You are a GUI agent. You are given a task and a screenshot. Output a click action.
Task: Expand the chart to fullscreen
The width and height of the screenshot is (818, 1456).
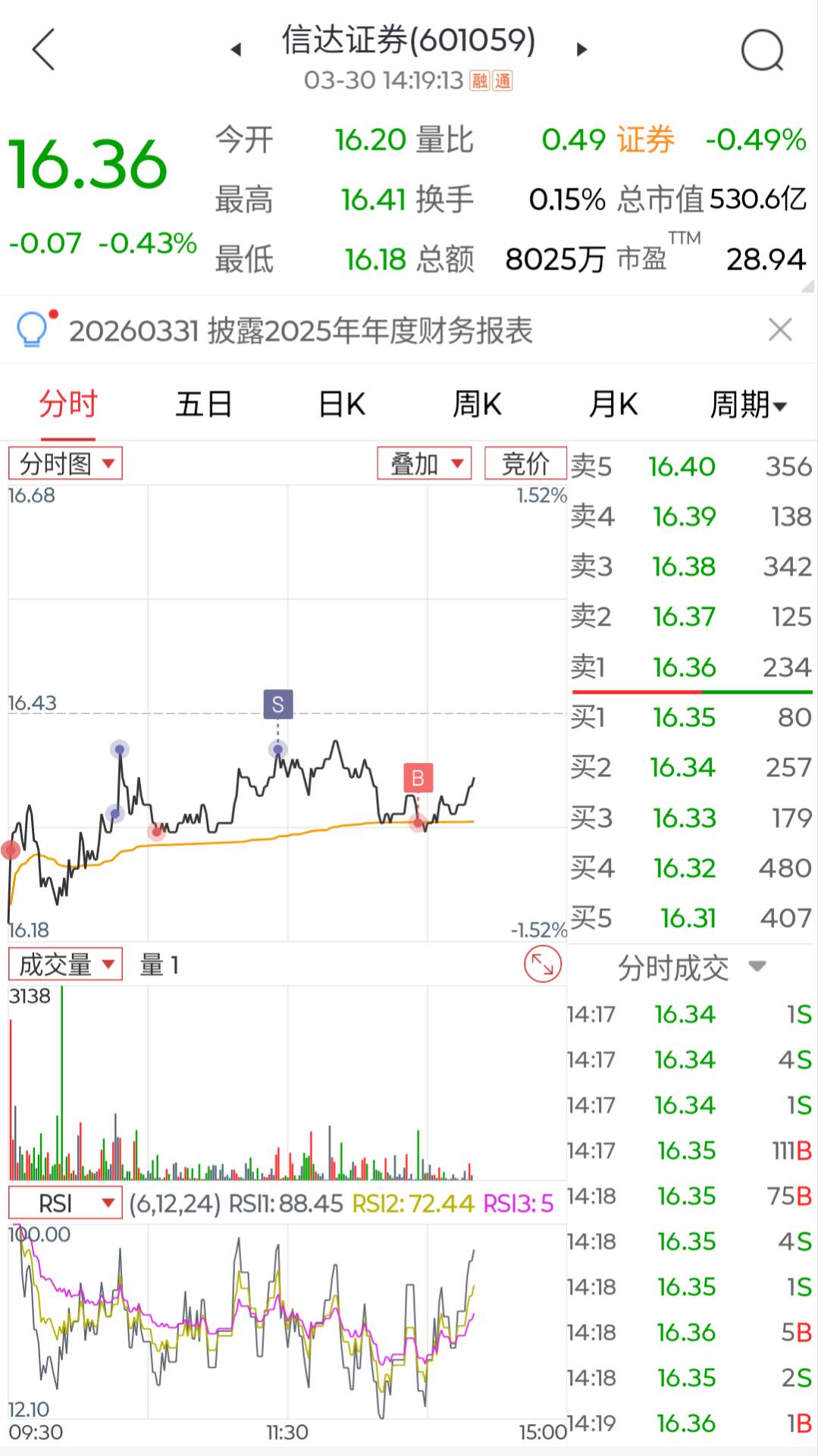coord(543,965)
